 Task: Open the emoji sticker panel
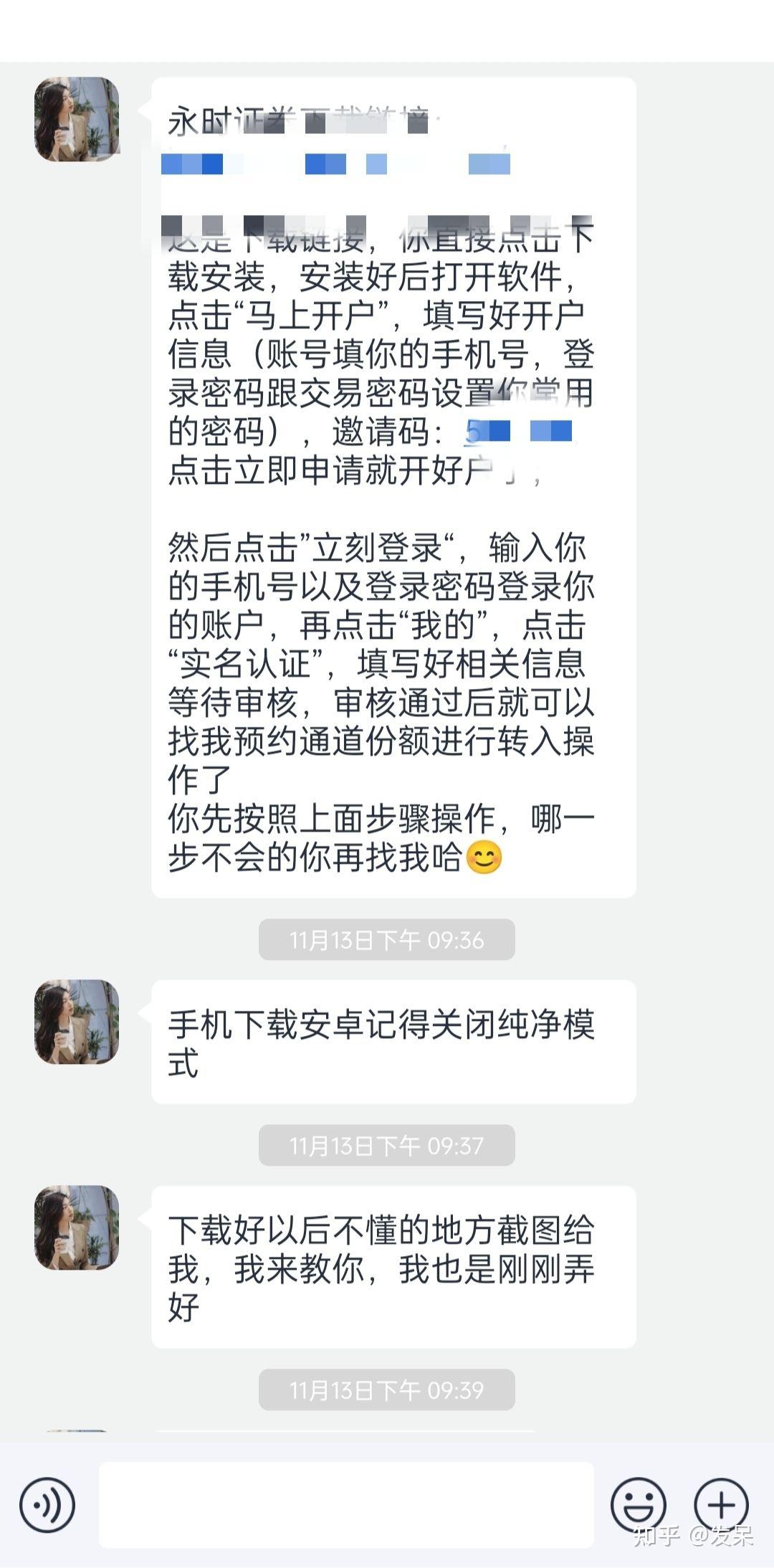click(638, 1504)
